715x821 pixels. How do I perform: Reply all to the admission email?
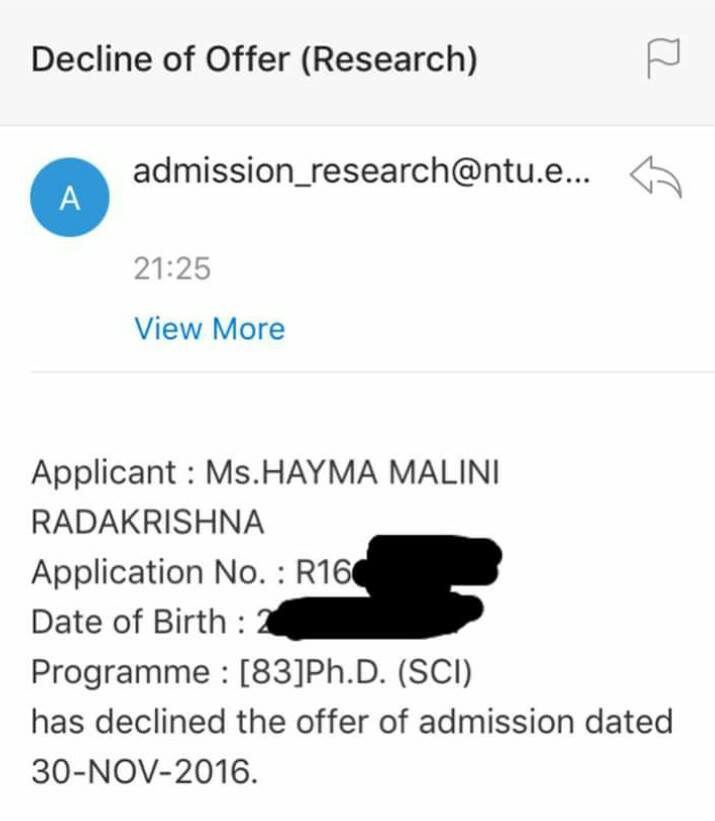[655, 177]
